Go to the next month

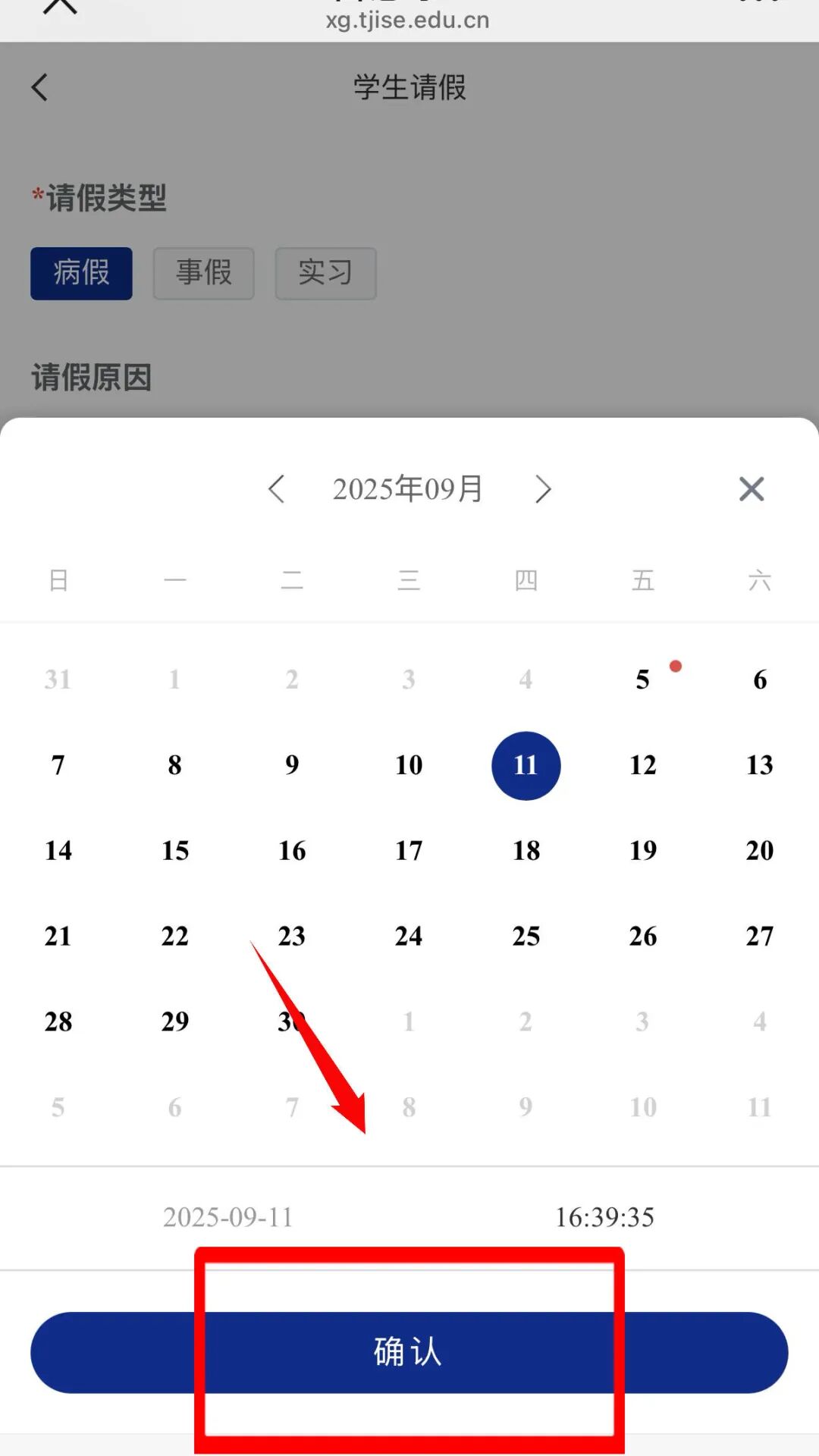[x=542, y=489]
